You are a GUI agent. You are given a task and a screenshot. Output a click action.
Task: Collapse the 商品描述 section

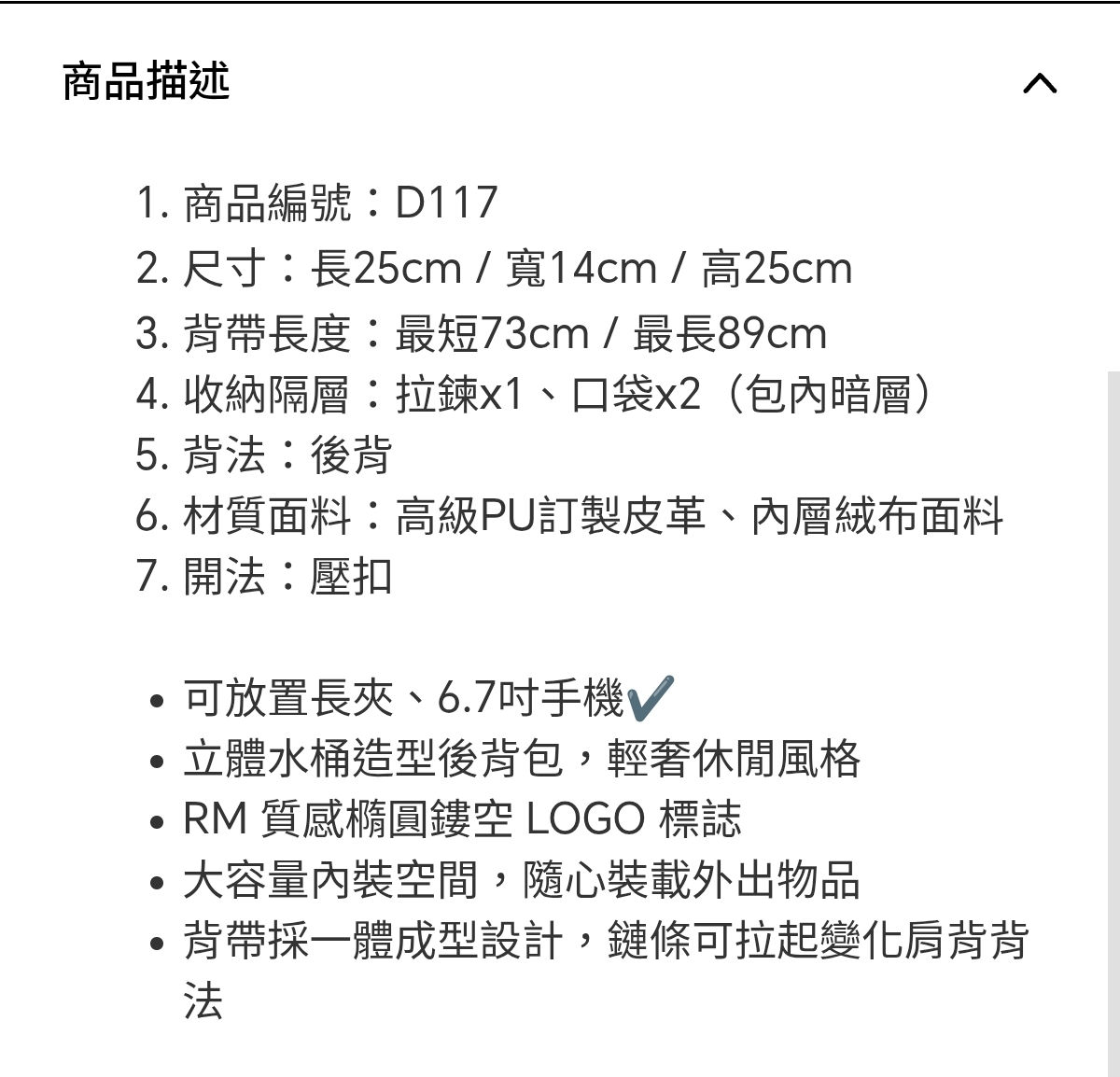1040,84
